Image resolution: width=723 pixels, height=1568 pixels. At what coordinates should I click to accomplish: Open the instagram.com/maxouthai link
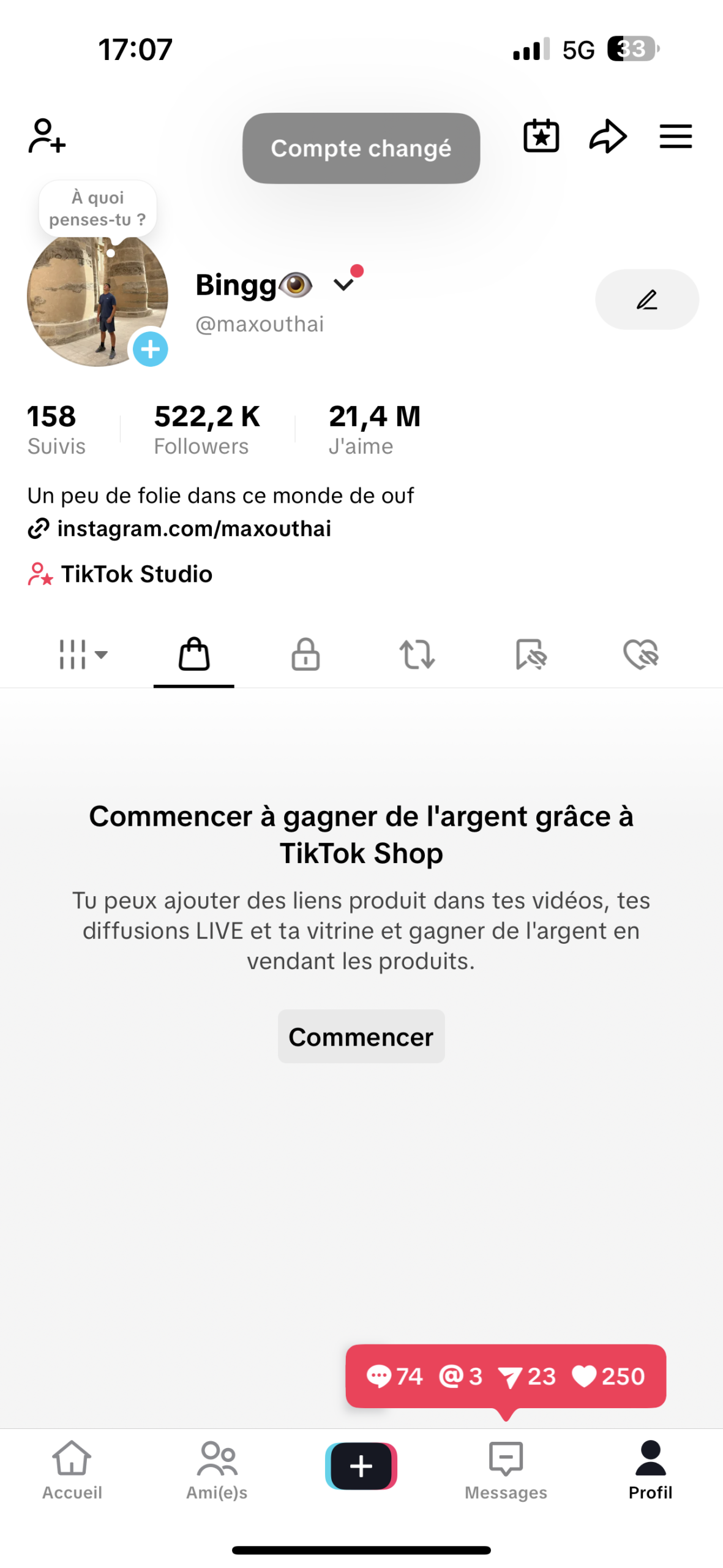coord(193,529)
